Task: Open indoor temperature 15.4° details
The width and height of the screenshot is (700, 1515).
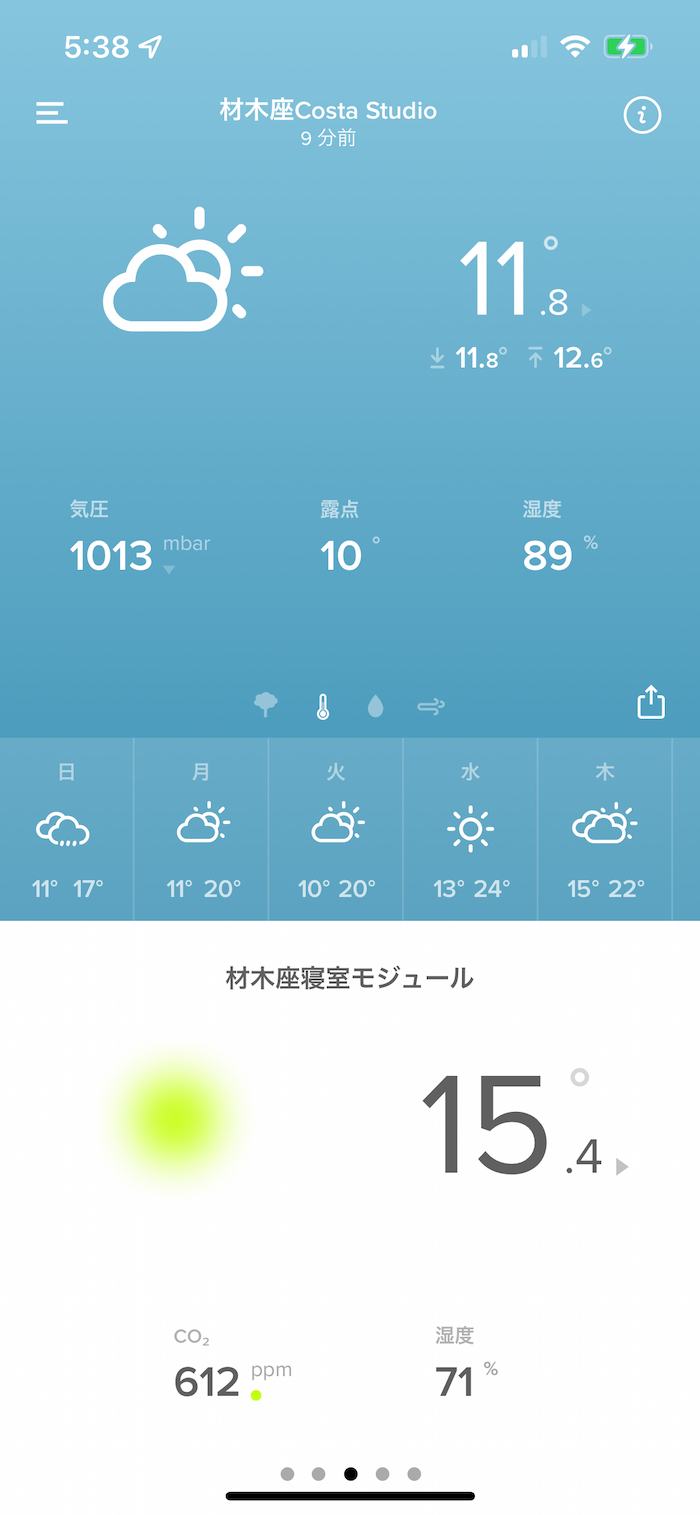Action: pyautogui.click(x=520, y=1125)
